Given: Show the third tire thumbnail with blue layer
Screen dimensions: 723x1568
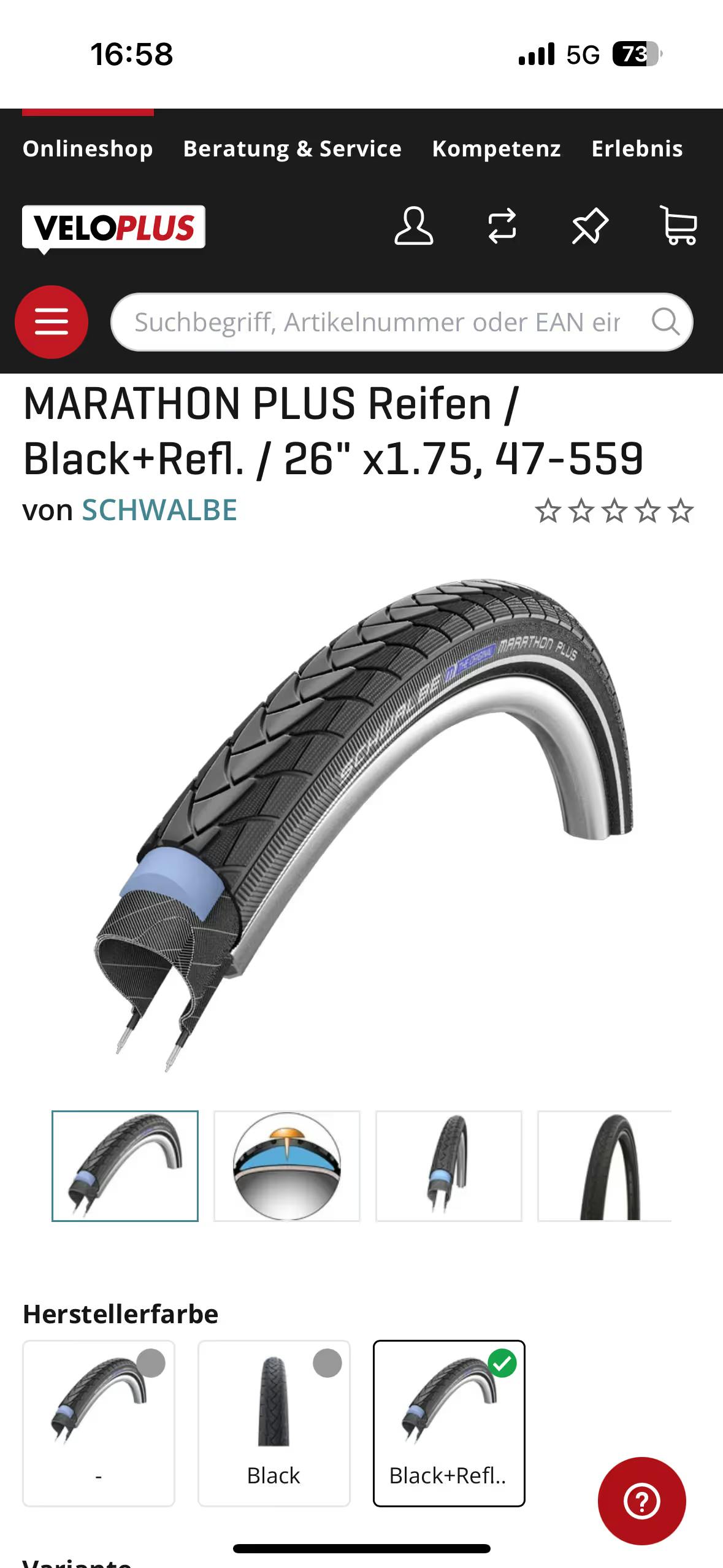Looking at the screenshot, I should tap(448, 1166).
